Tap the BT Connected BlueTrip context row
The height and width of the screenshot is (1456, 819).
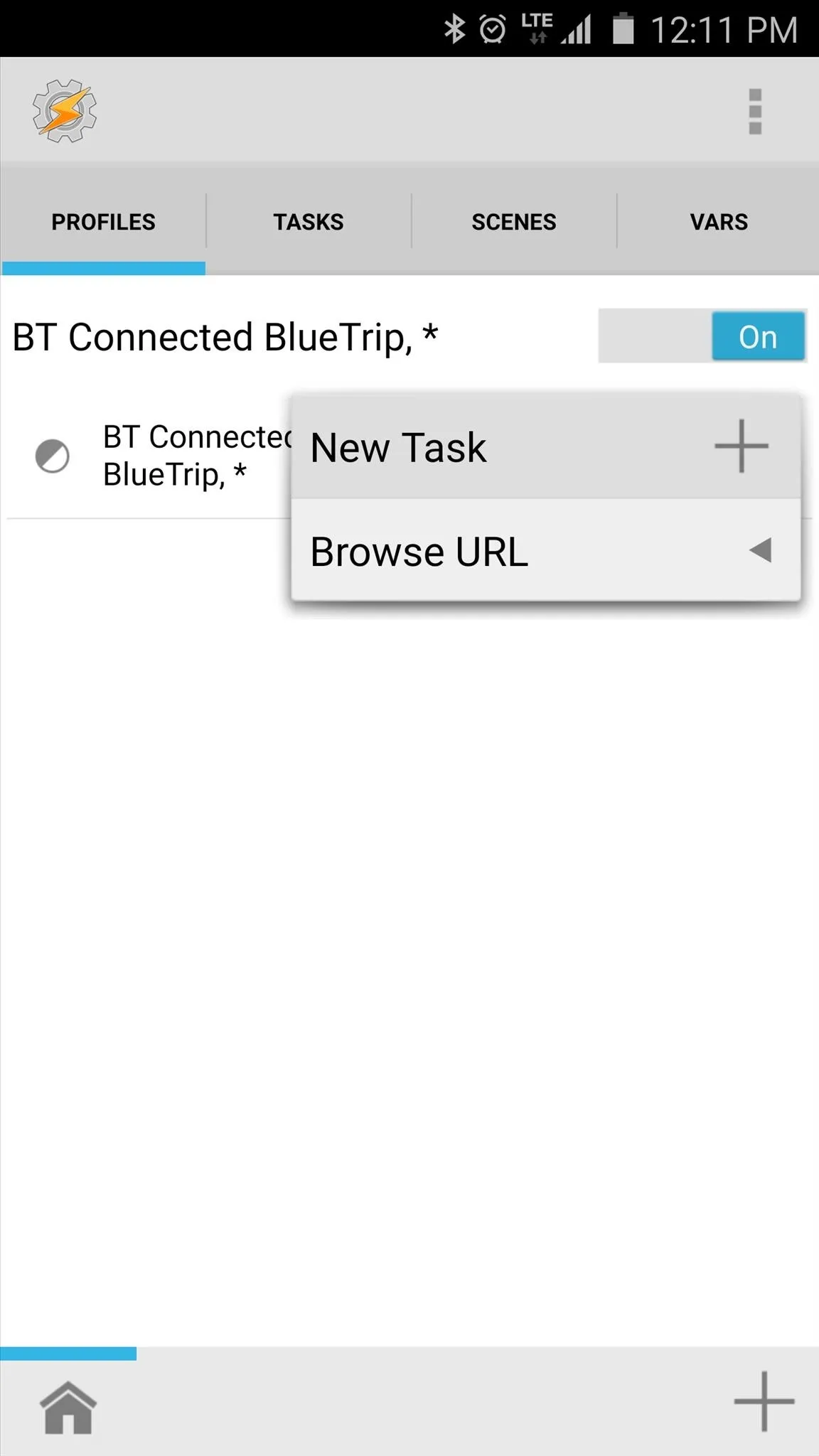pos(149,455)
